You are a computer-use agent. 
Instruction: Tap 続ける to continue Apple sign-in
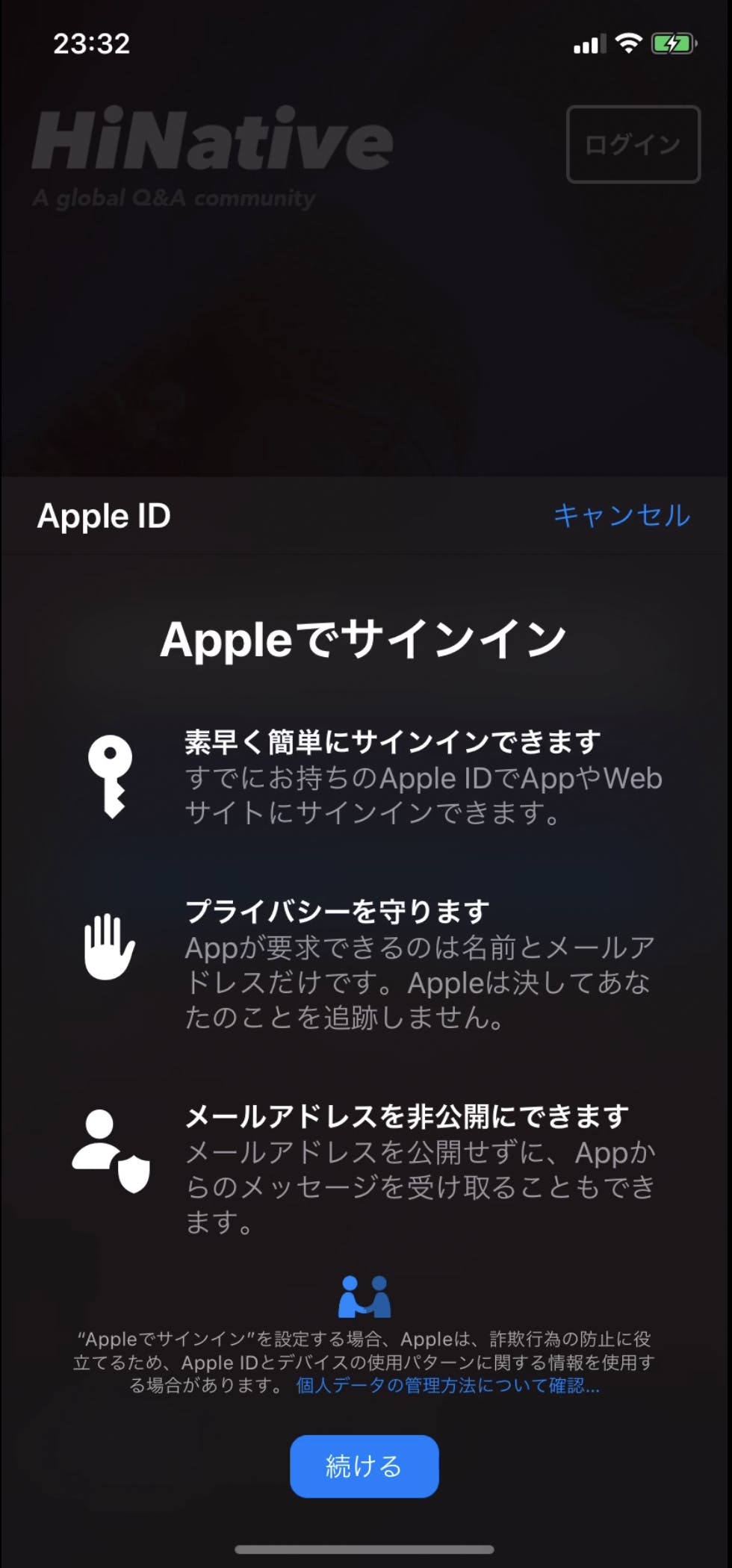click(x=364, y=1466)
